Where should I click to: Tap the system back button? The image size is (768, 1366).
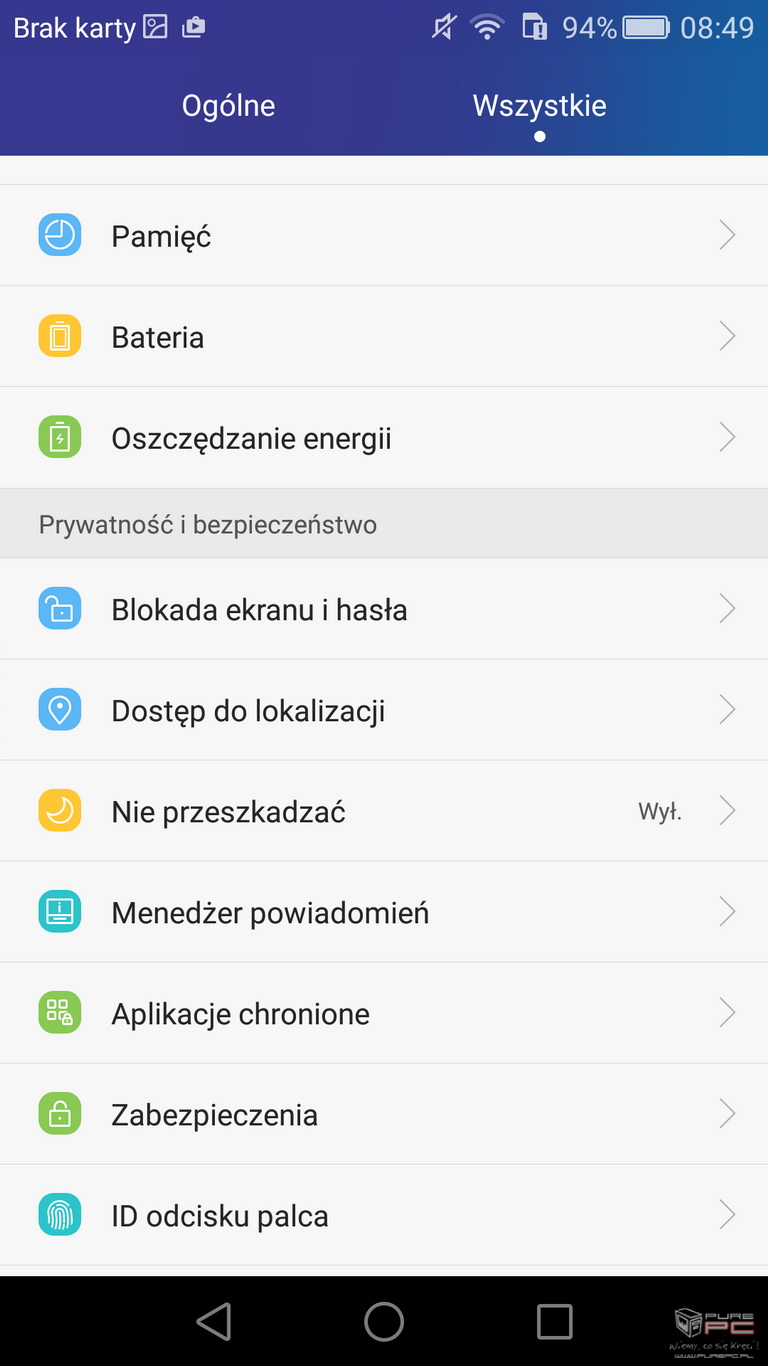(214, 1321)
